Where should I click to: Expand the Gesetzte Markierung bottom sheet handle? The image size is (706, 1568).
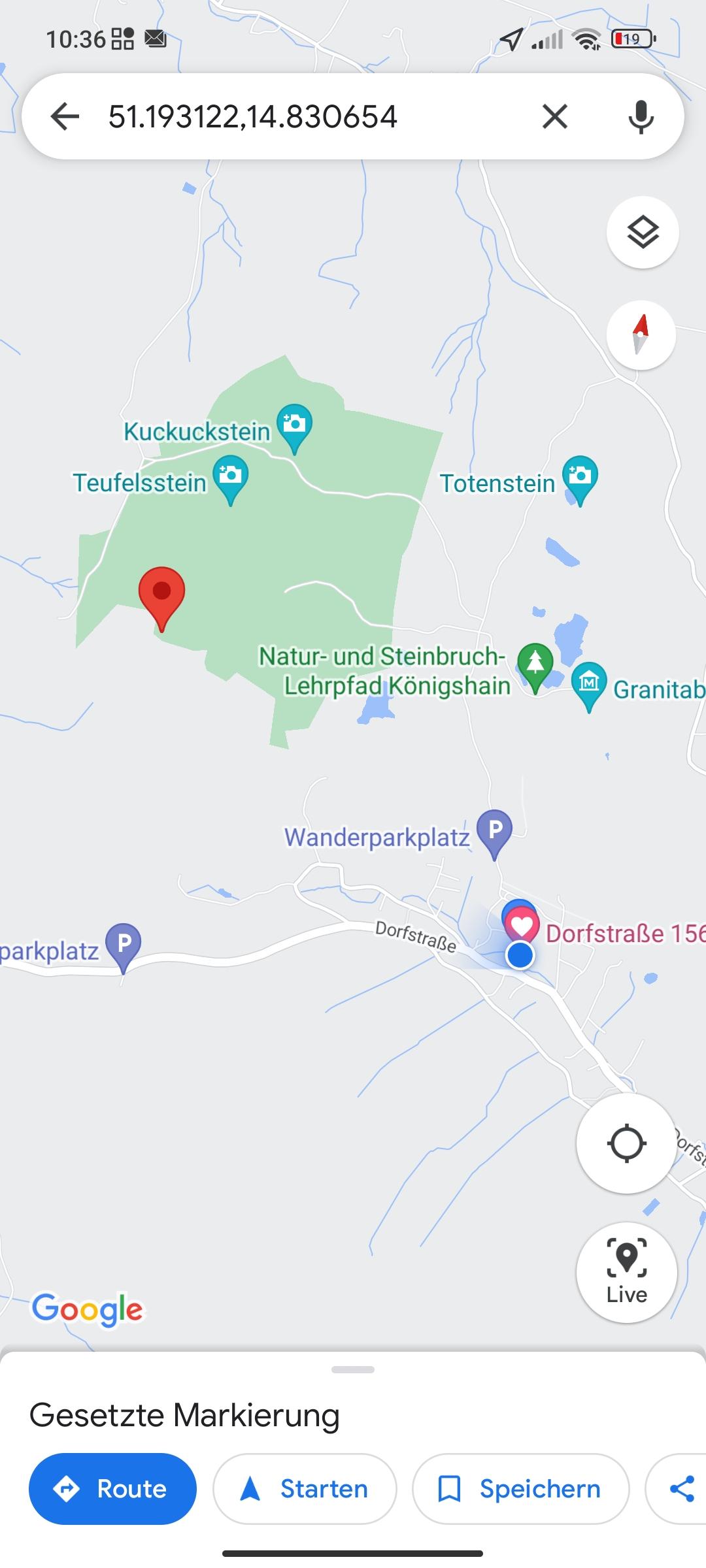(353, 1369)
